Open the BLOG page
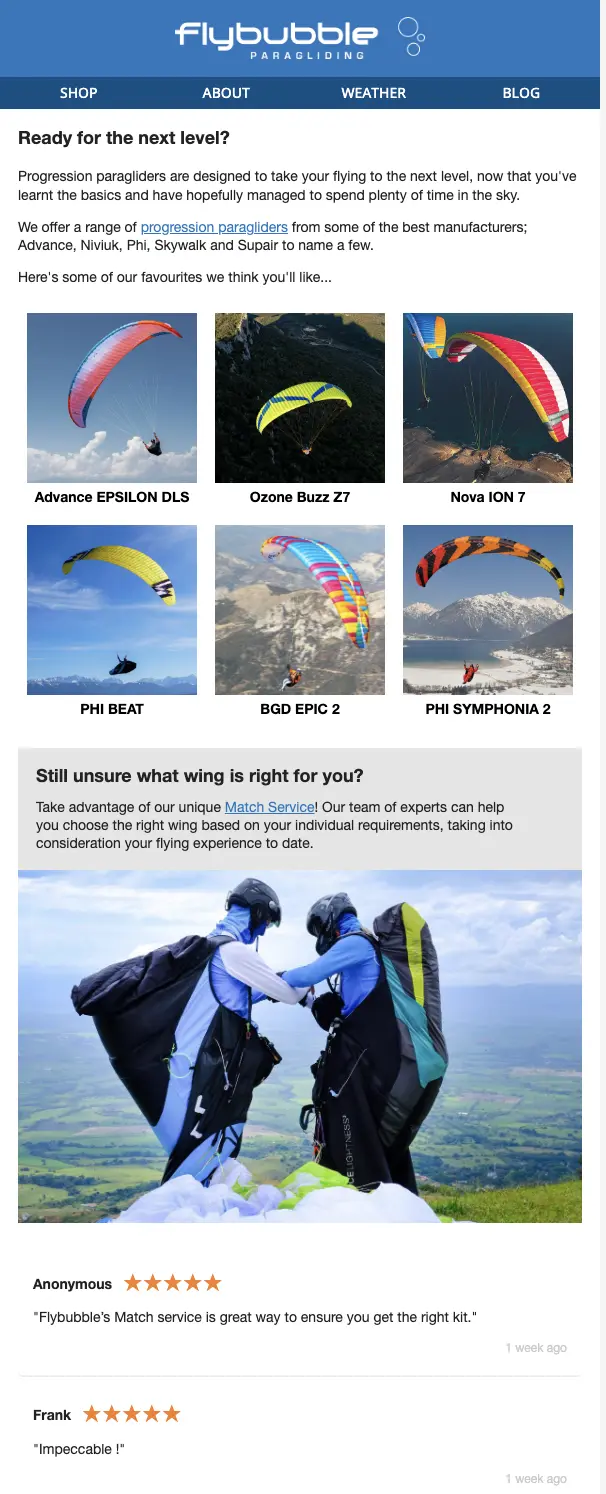This screenshot has height=1494, width=606. point(521,93)
